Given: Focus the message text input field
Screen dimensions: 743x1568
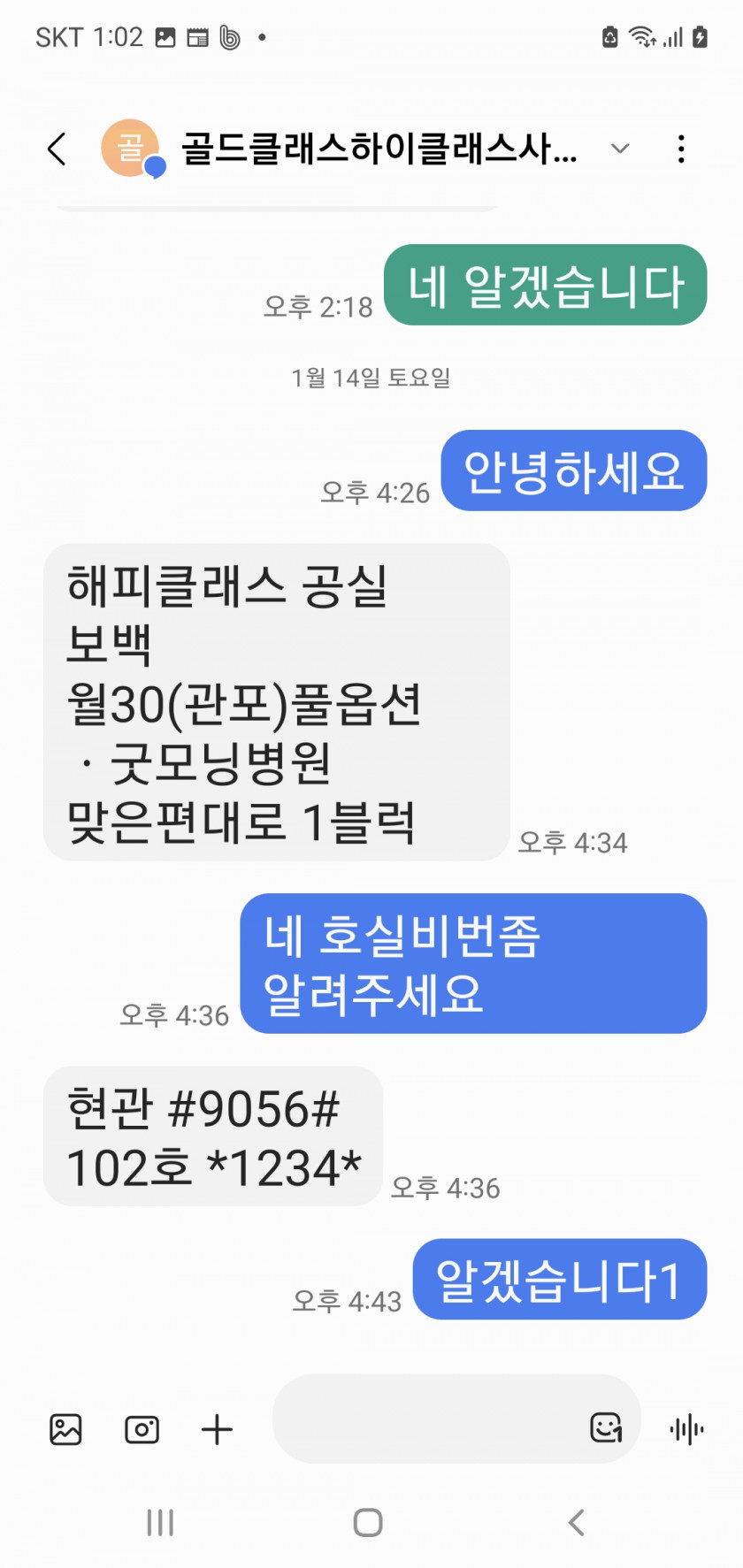Looking at the screenshot, I should pos(429,1419).
